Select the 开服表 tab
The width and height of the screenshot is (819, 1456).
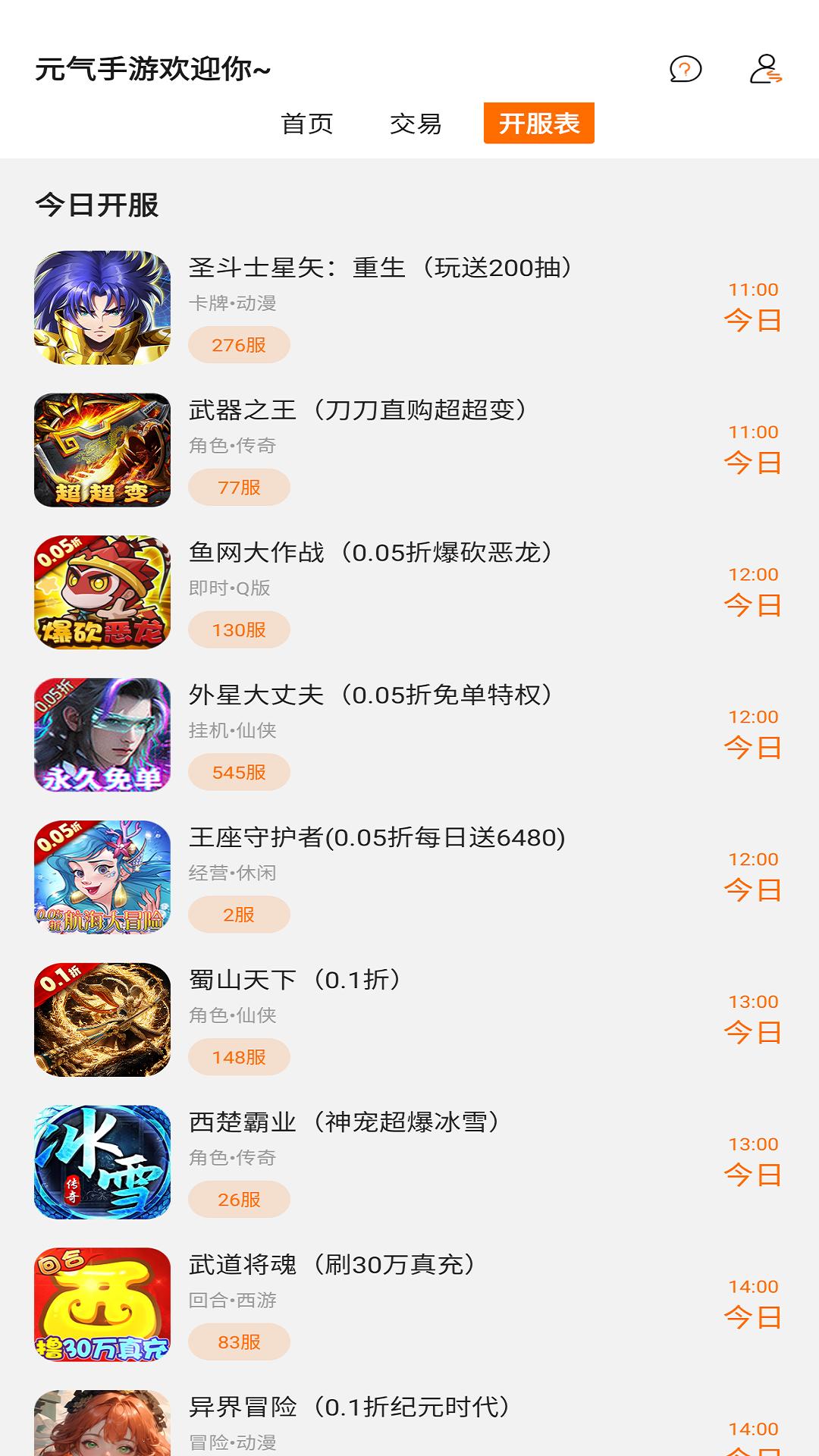tap(538, 123)
